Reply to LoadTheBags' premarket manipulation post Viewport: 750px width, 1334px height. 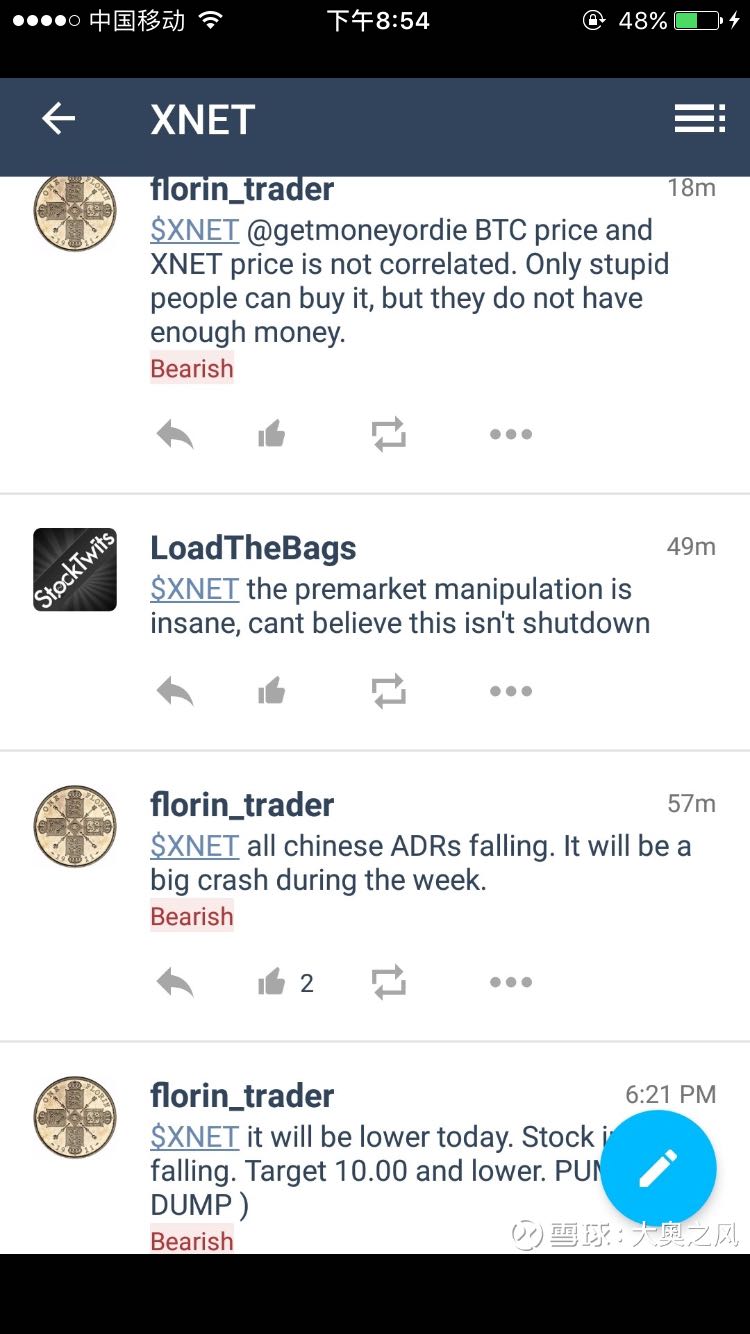point(175,691)
